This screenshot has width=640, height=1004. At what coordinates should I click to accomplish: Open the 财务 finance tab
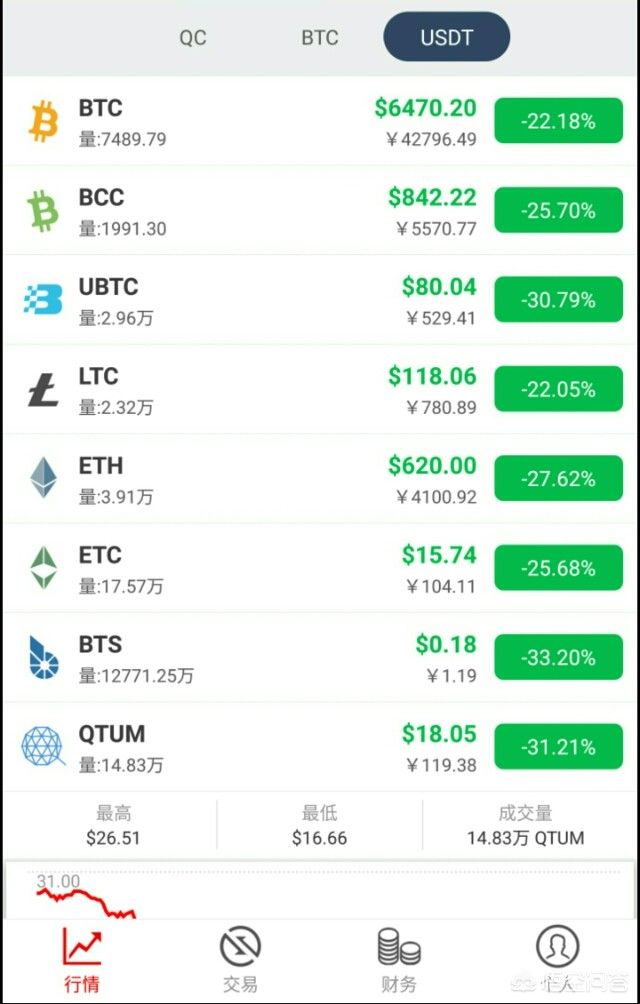pos(398,959)
